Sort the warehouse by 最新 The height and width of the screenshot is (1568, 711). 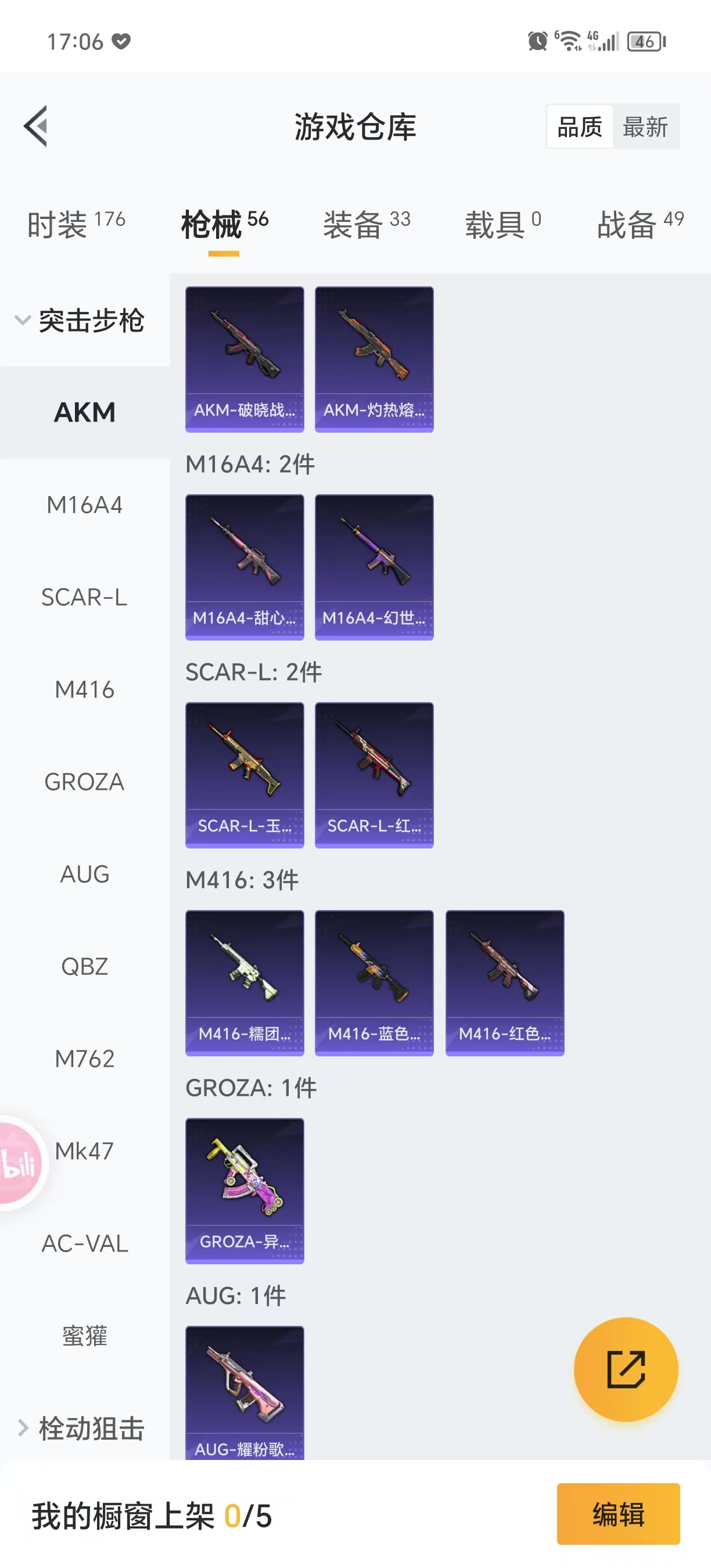(x=645, y=127)
